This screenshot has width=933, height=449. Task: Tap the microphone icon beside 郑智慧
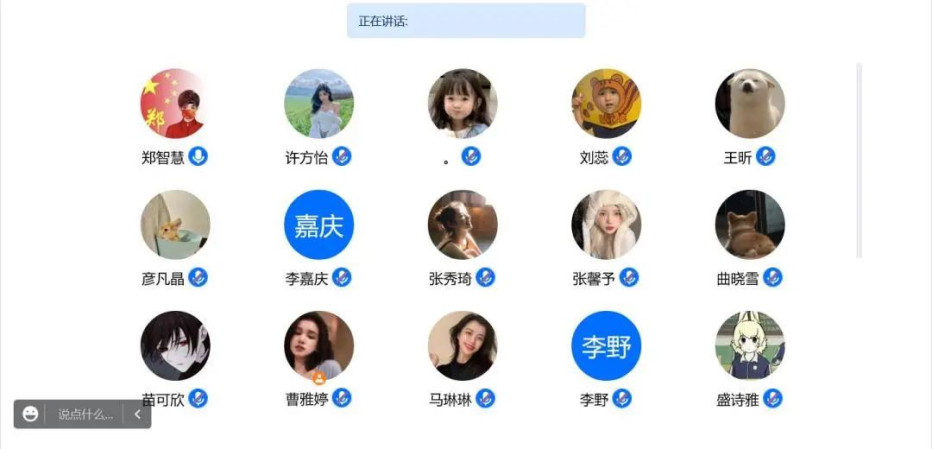tap(198, 157)
